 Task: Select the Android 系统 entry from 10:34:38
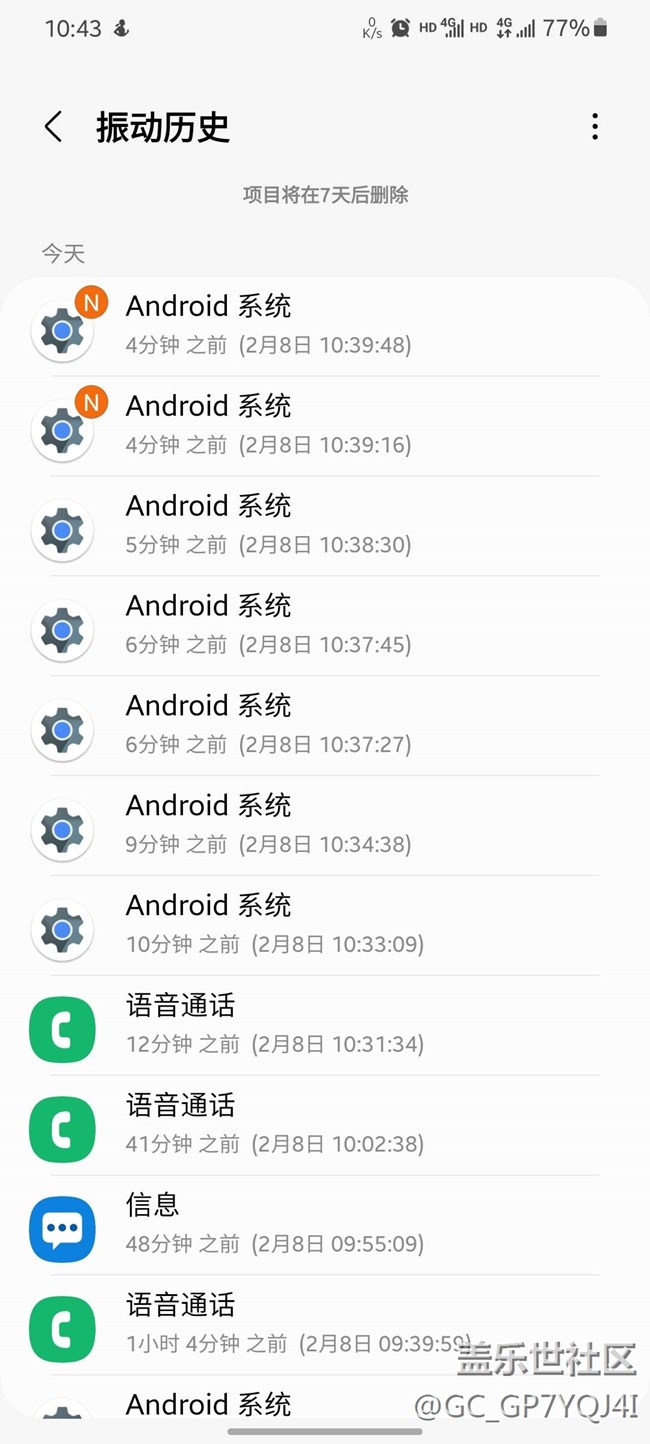325,826
